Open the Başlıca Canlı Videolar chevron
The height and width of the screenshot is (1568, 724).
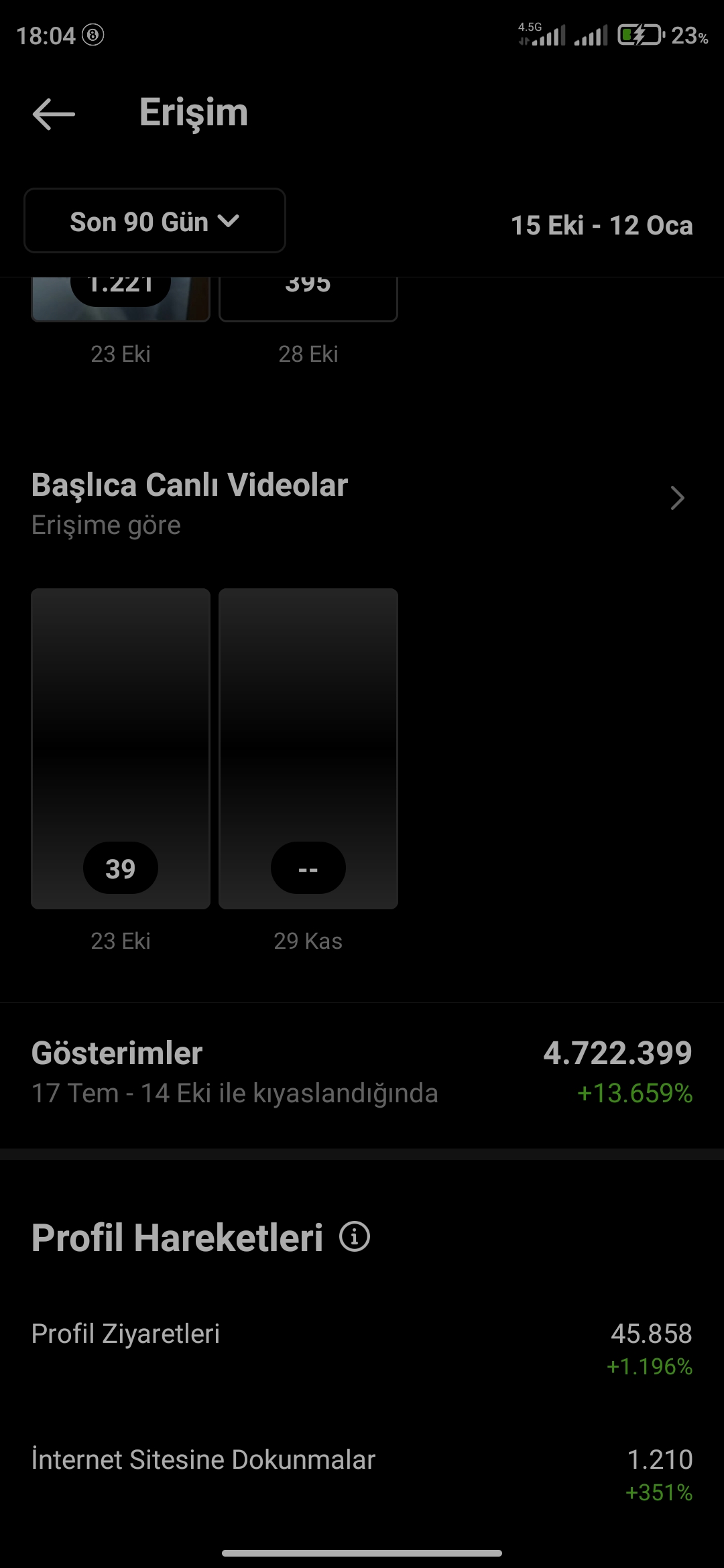click(x=677, y=498)
